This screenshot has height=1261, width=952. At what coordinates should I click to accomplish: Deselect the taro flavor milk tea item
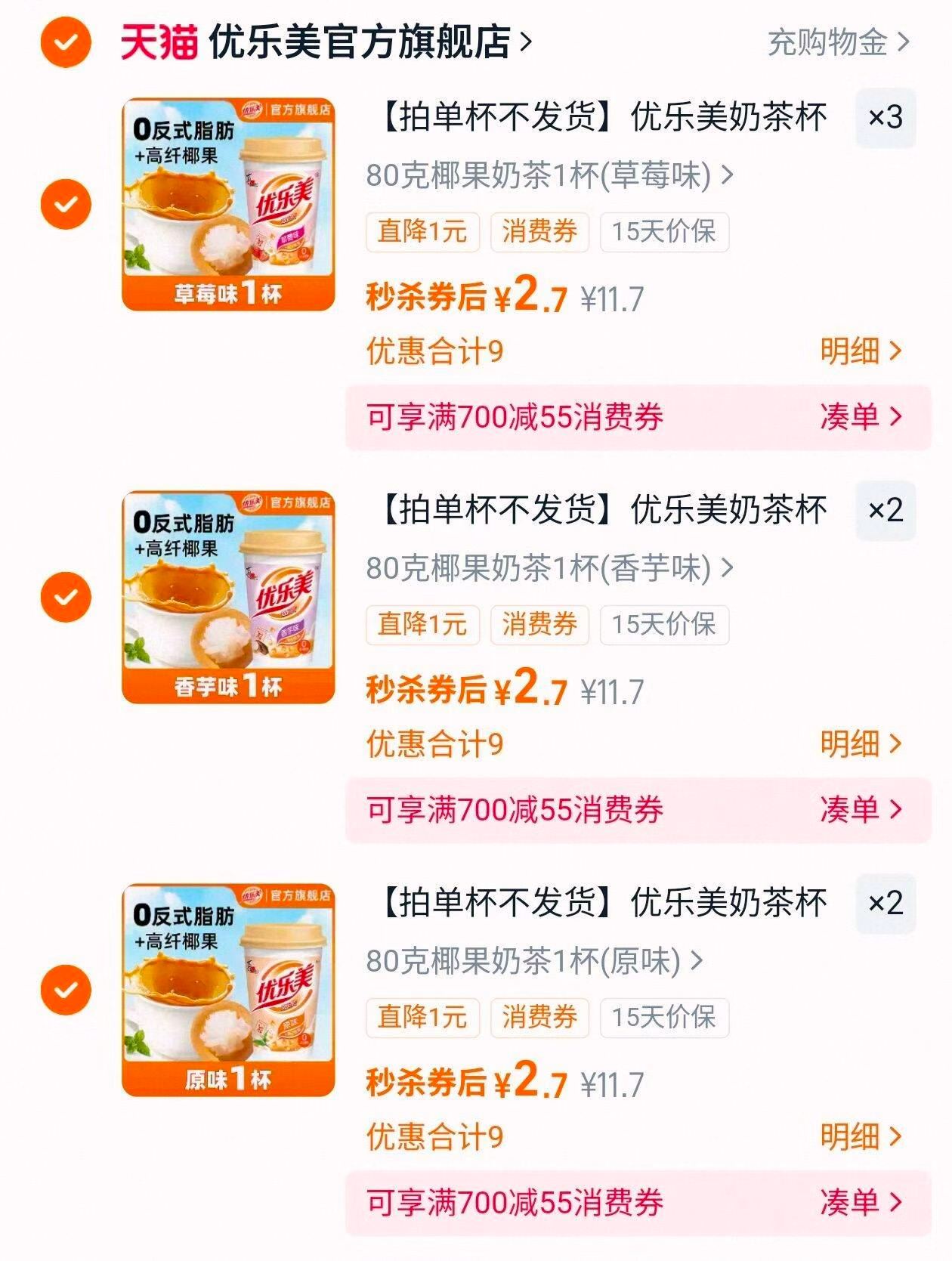click(67, 595)
